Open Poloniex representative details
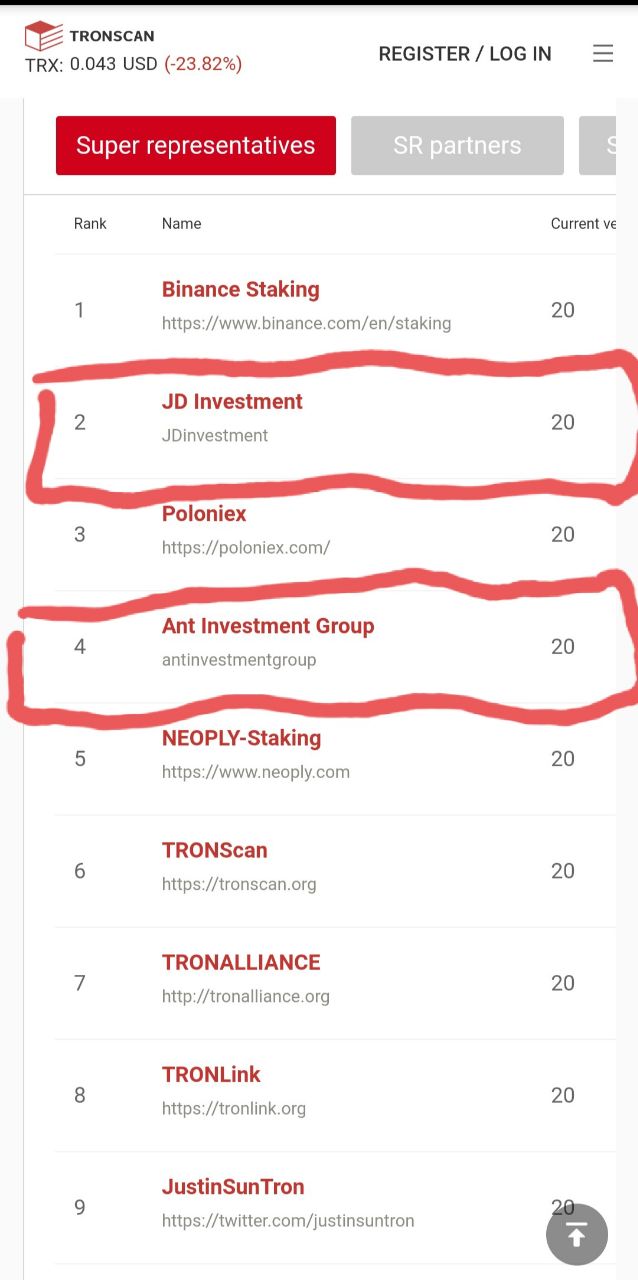The height and width of the screenshot is (1280, 638). point(204,514)
